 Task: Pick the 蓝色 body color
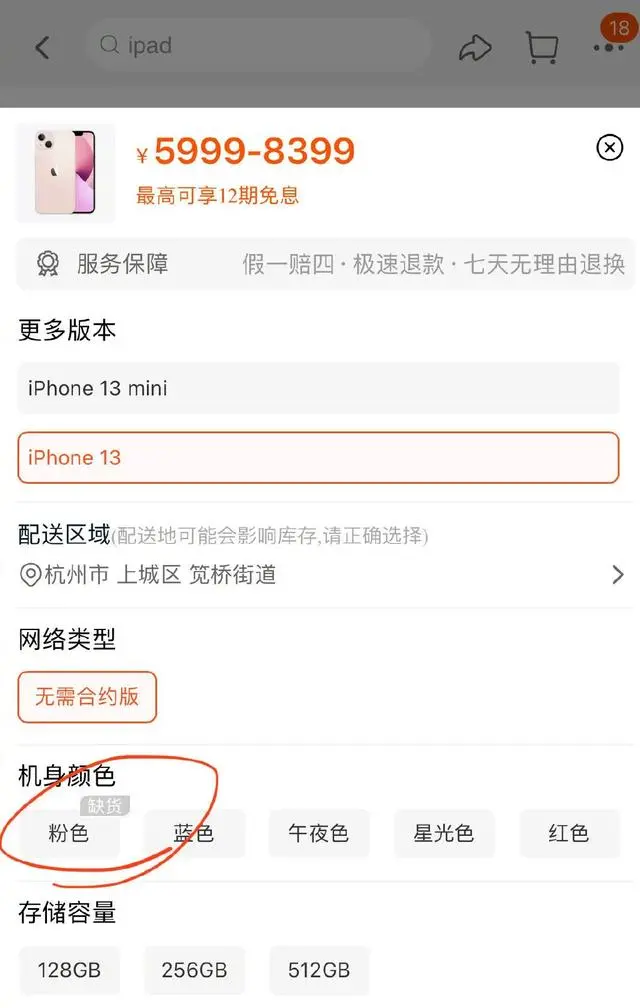click(x=194, y=833)
